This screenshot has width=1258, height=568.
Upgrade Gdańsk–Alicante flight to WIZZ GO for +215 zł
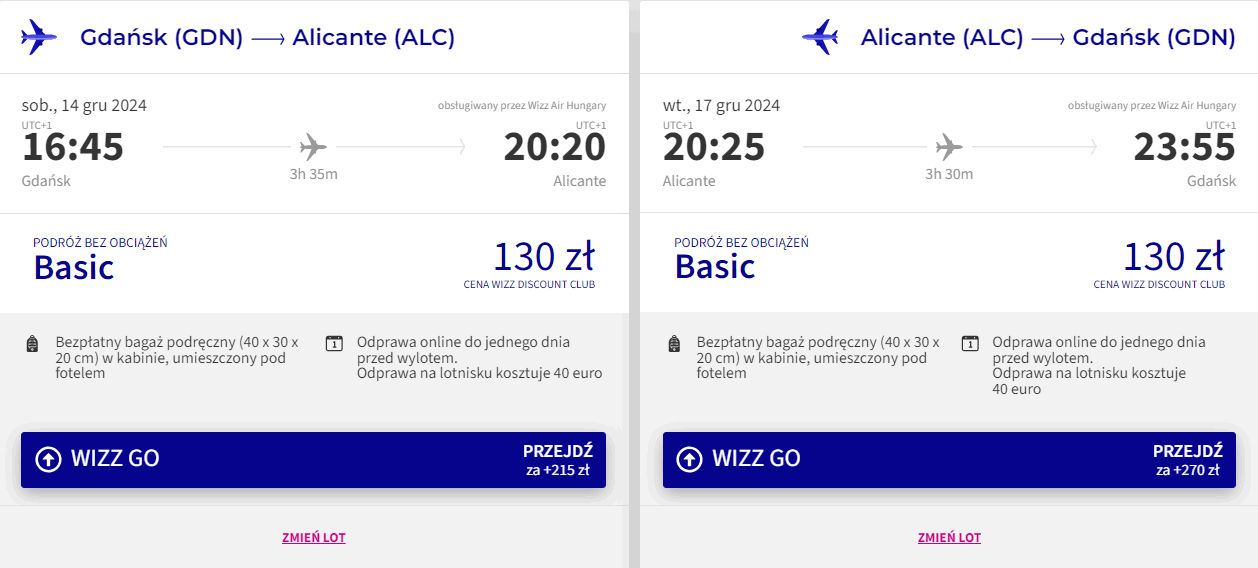(313, 460)
